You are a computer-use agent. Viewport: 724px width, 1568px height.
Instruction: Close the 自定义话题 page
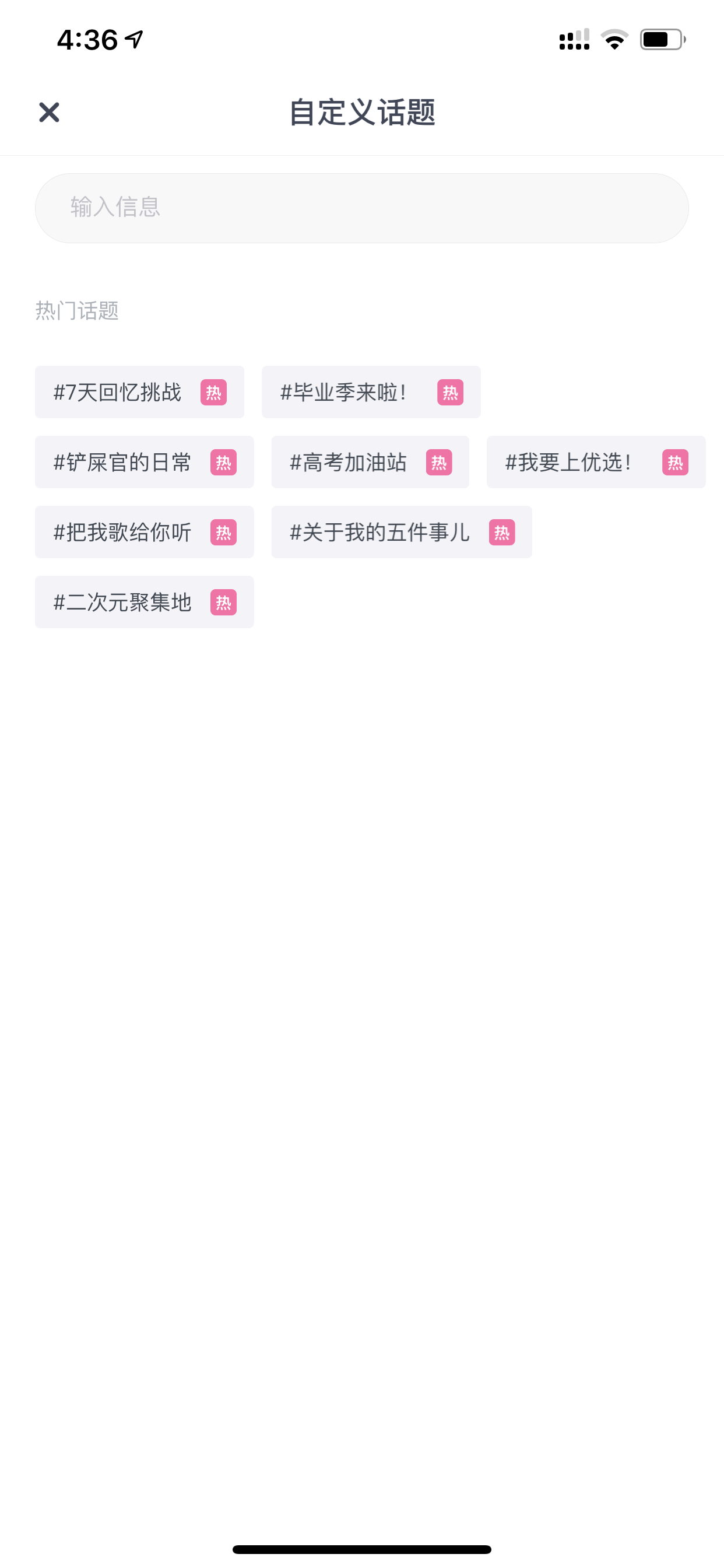coord(48,112)
